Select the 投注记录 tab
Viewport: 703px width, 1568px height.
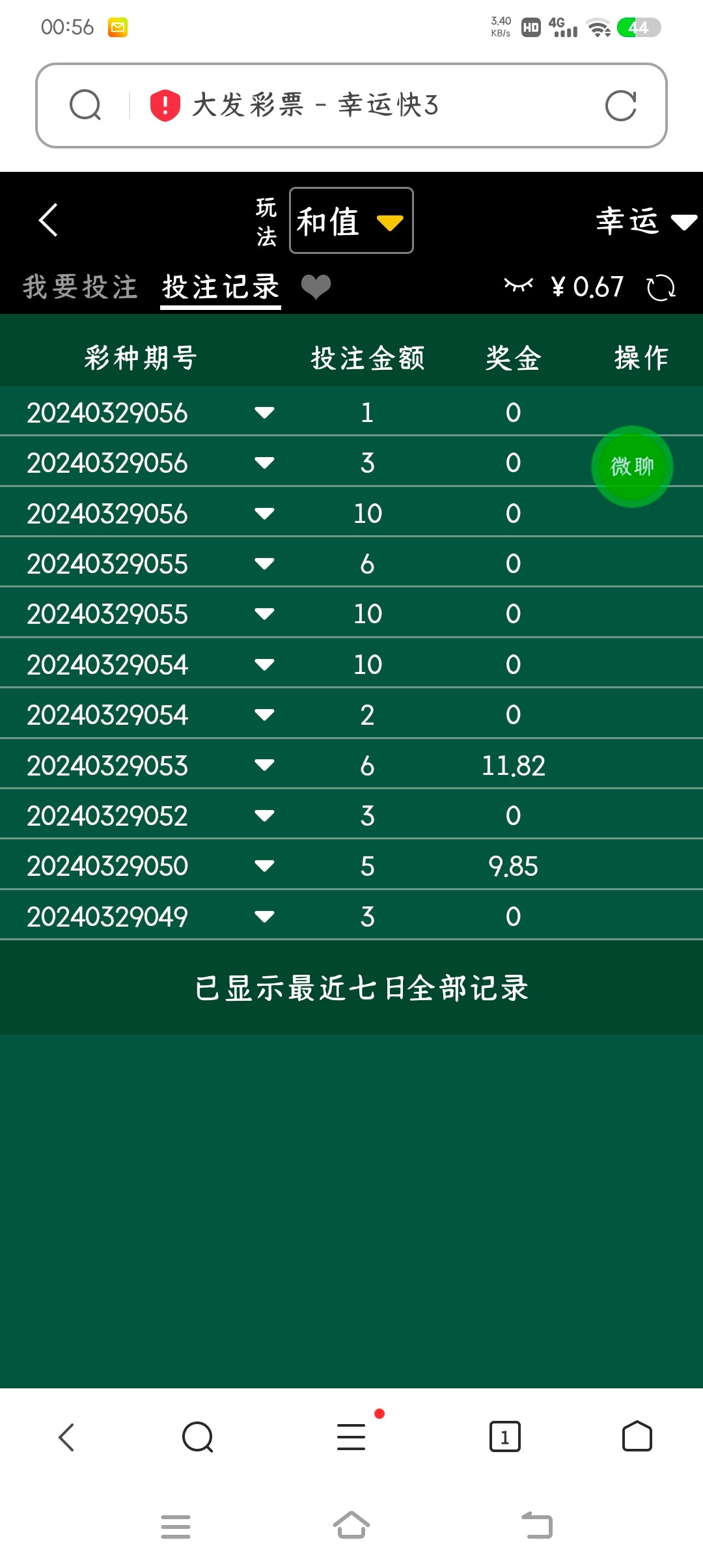pyautogui.click(x=221, y=287)
